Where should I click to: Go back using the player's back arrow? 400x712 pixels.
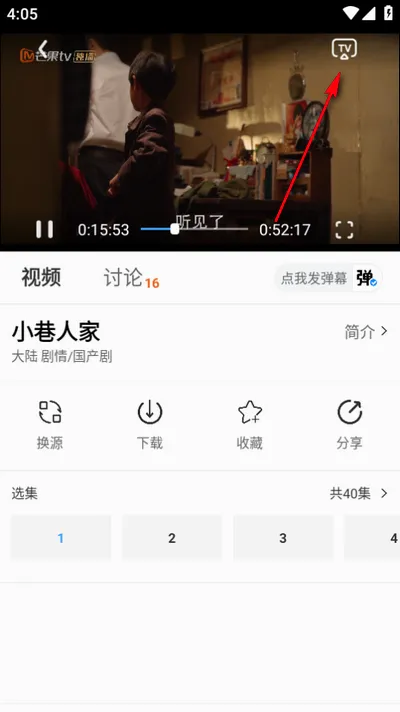(x=43, y=48)
